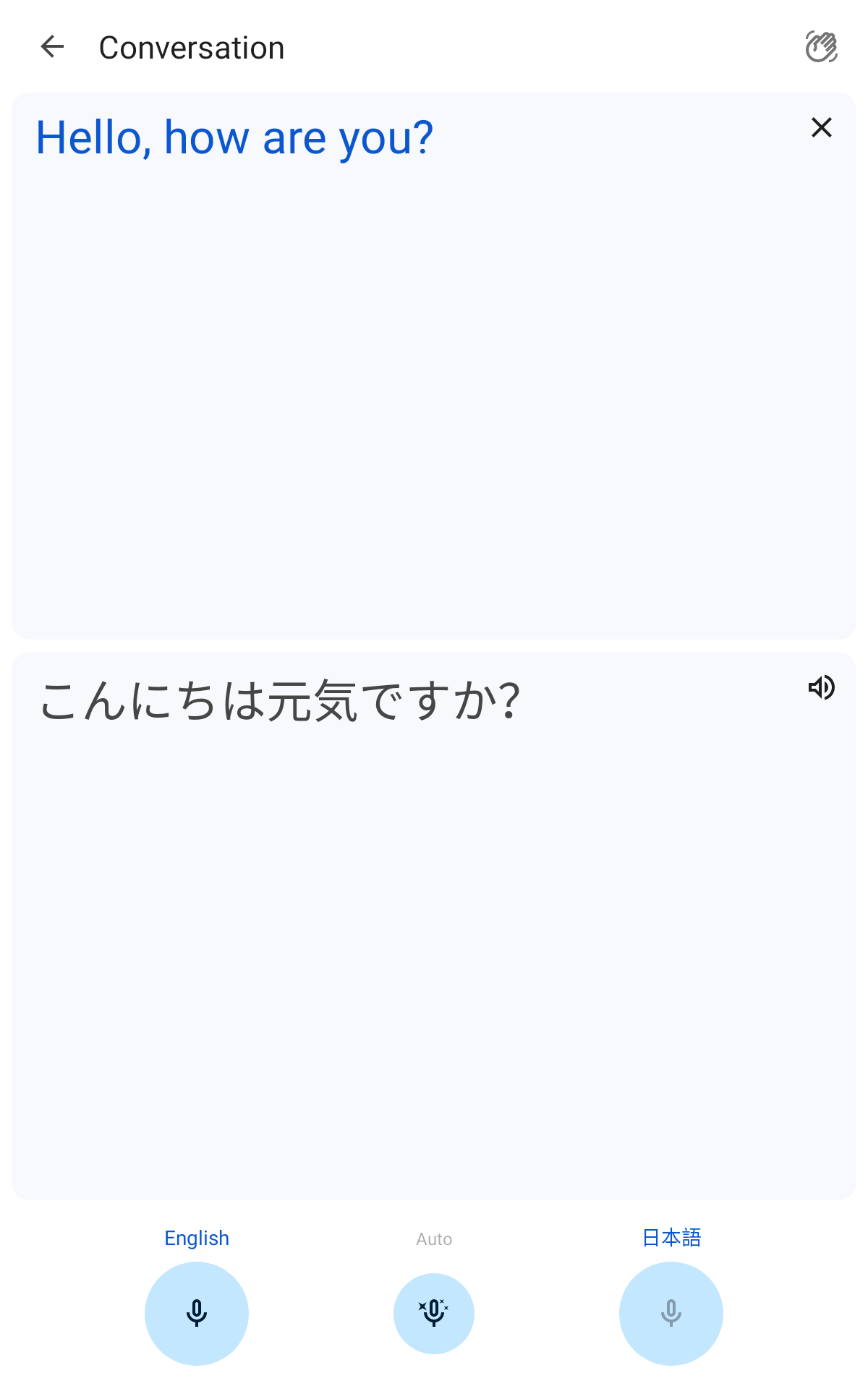Enable the Auto listening microphone
This screenshot has height=1389, width=868.
pos(434,1313)
